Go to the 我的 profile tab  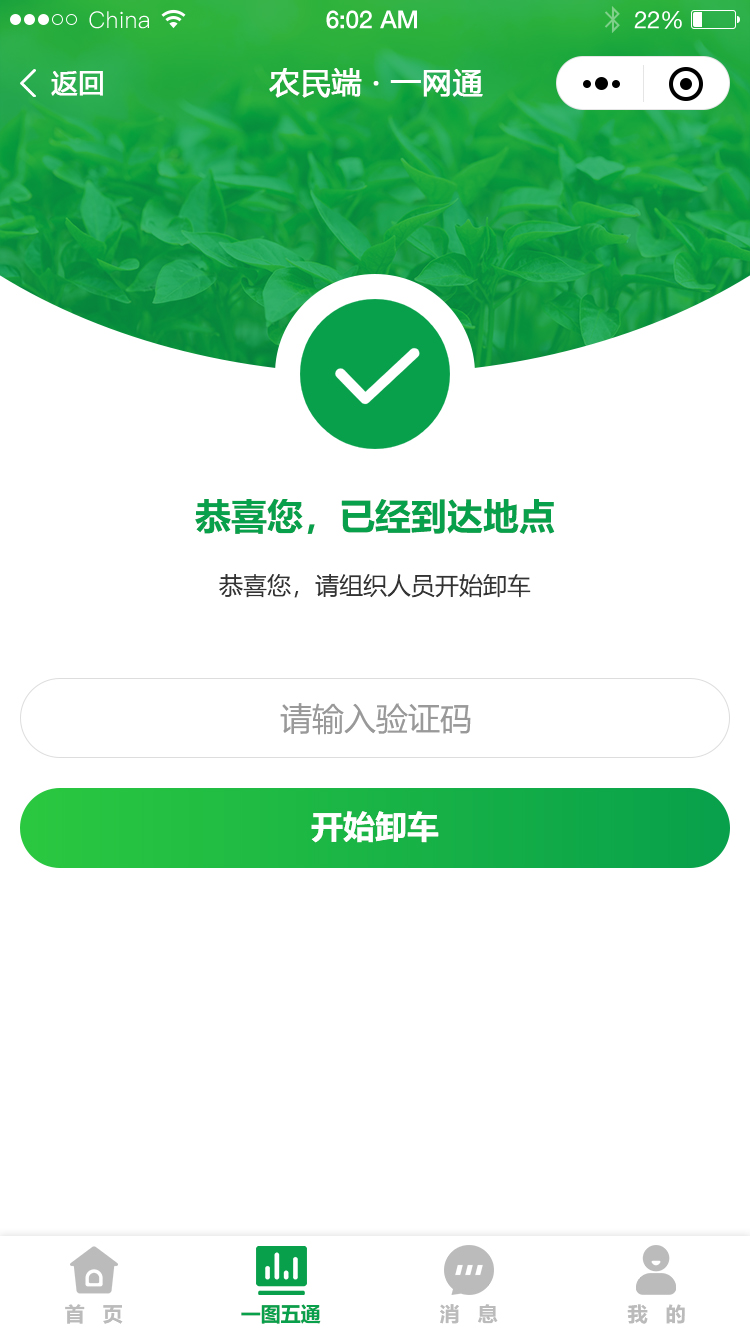pyautogui.click(x=656, y=1285)
